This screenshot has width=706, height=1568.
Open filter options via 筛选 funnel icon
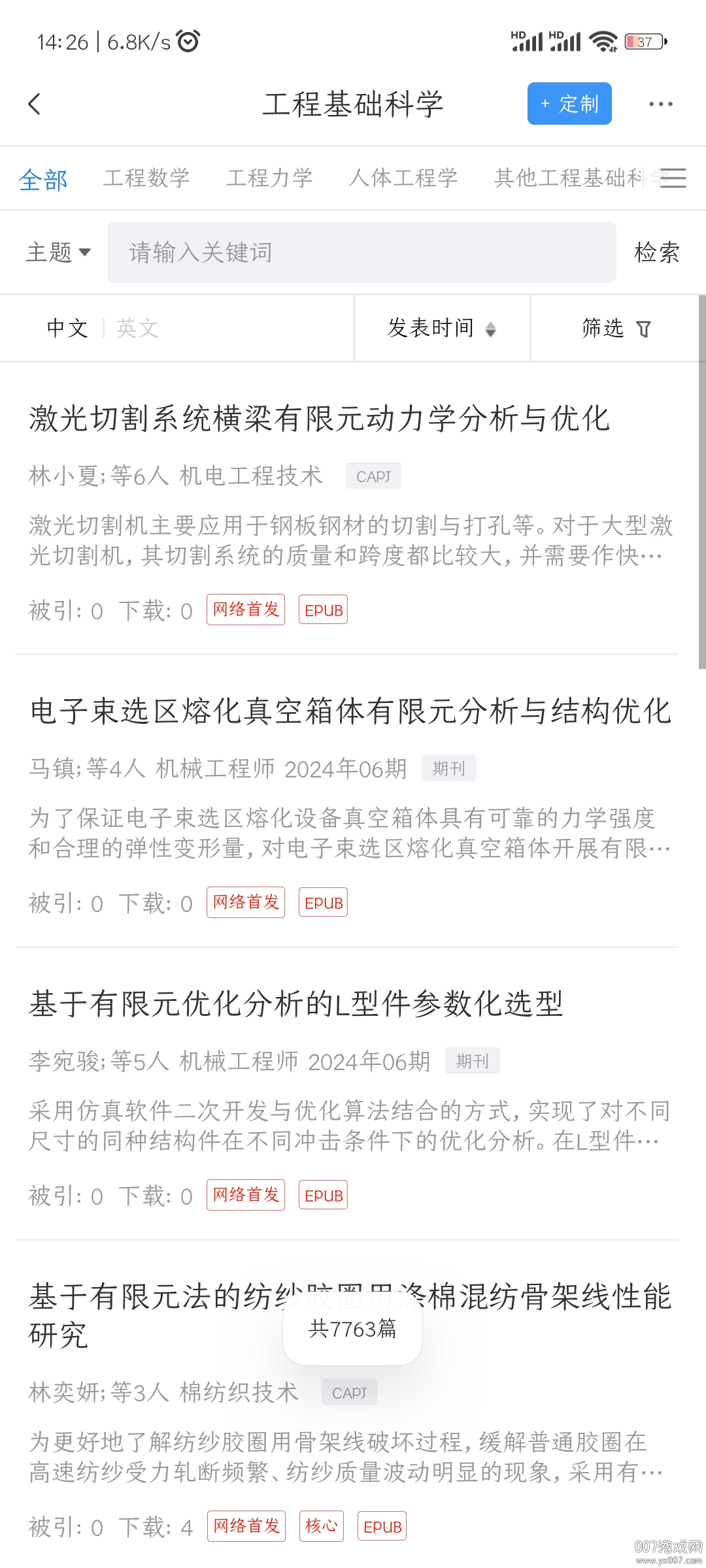point(613,329)
